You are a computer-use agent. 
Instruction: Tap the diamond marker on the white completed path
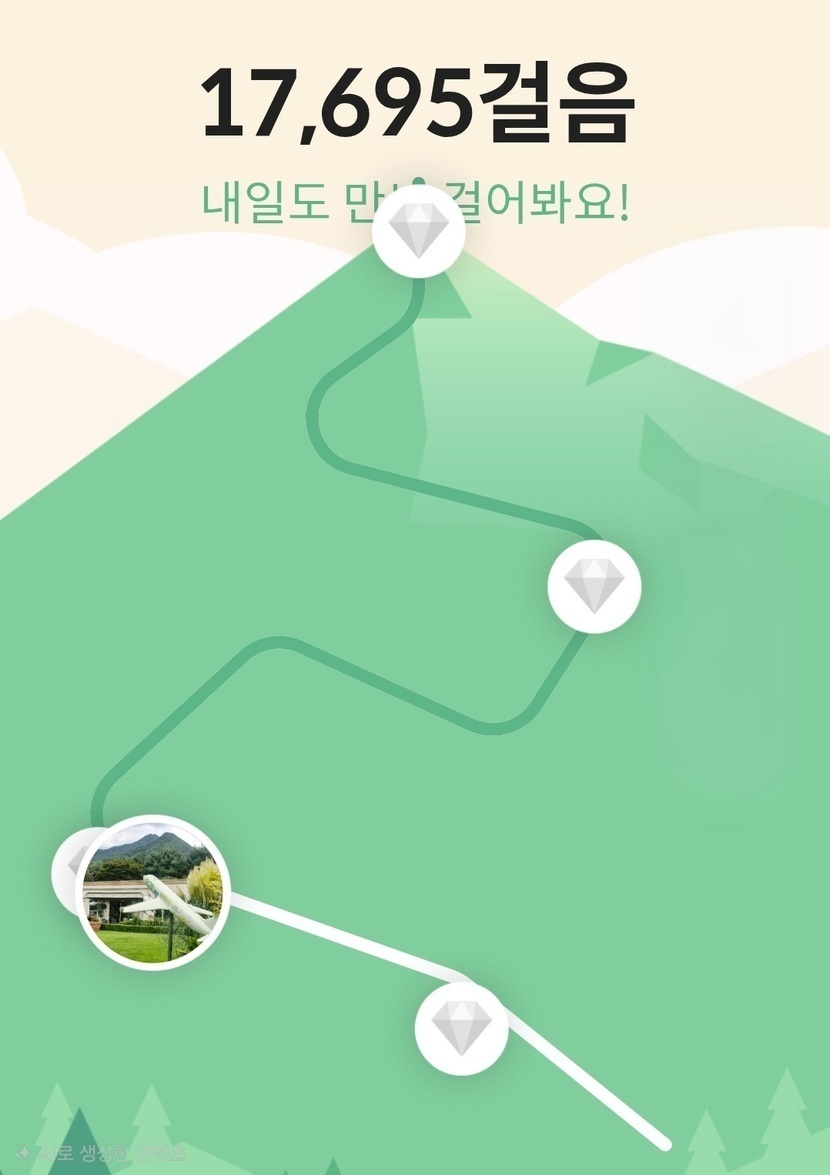tap(461, 1029)
